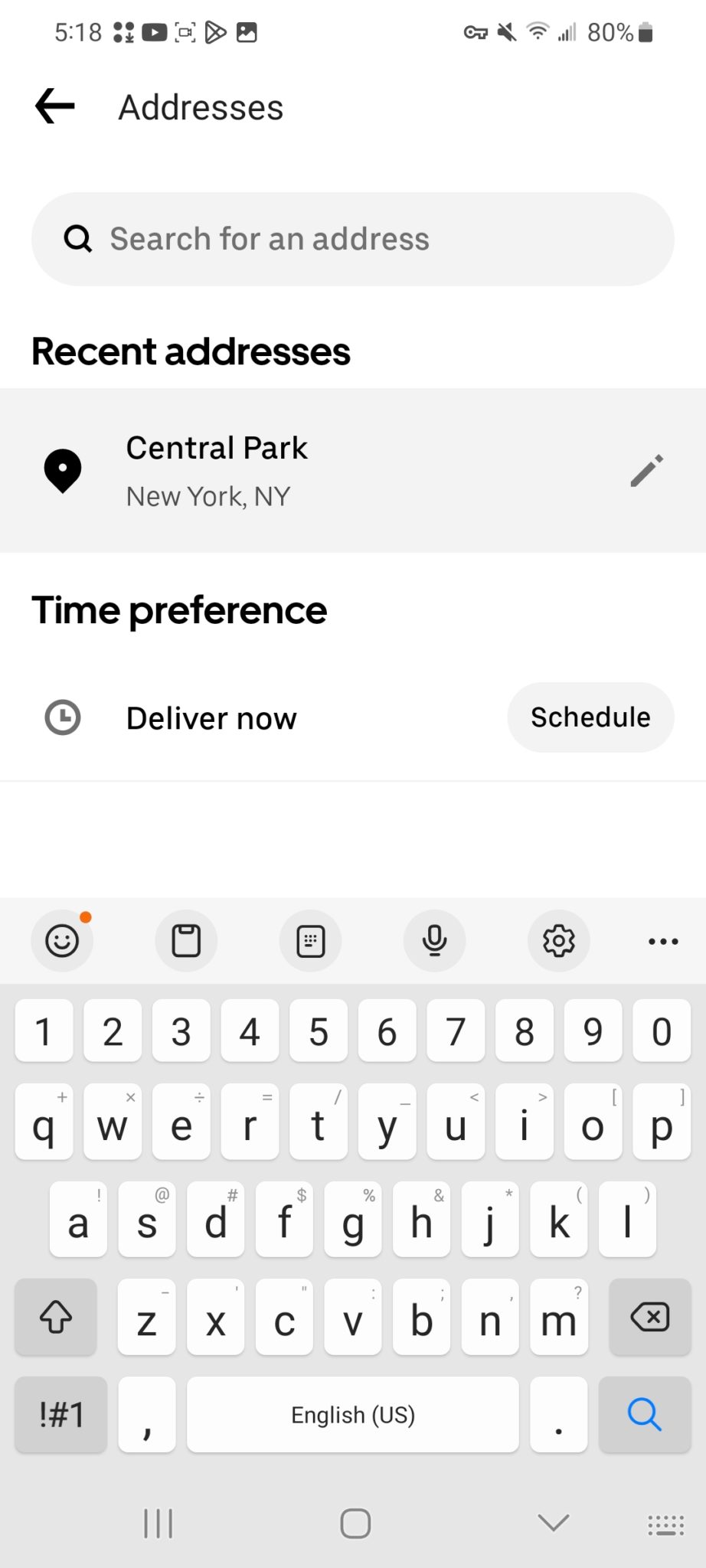Start voice input with the microphone key
706x1568 pixels.
434,940
